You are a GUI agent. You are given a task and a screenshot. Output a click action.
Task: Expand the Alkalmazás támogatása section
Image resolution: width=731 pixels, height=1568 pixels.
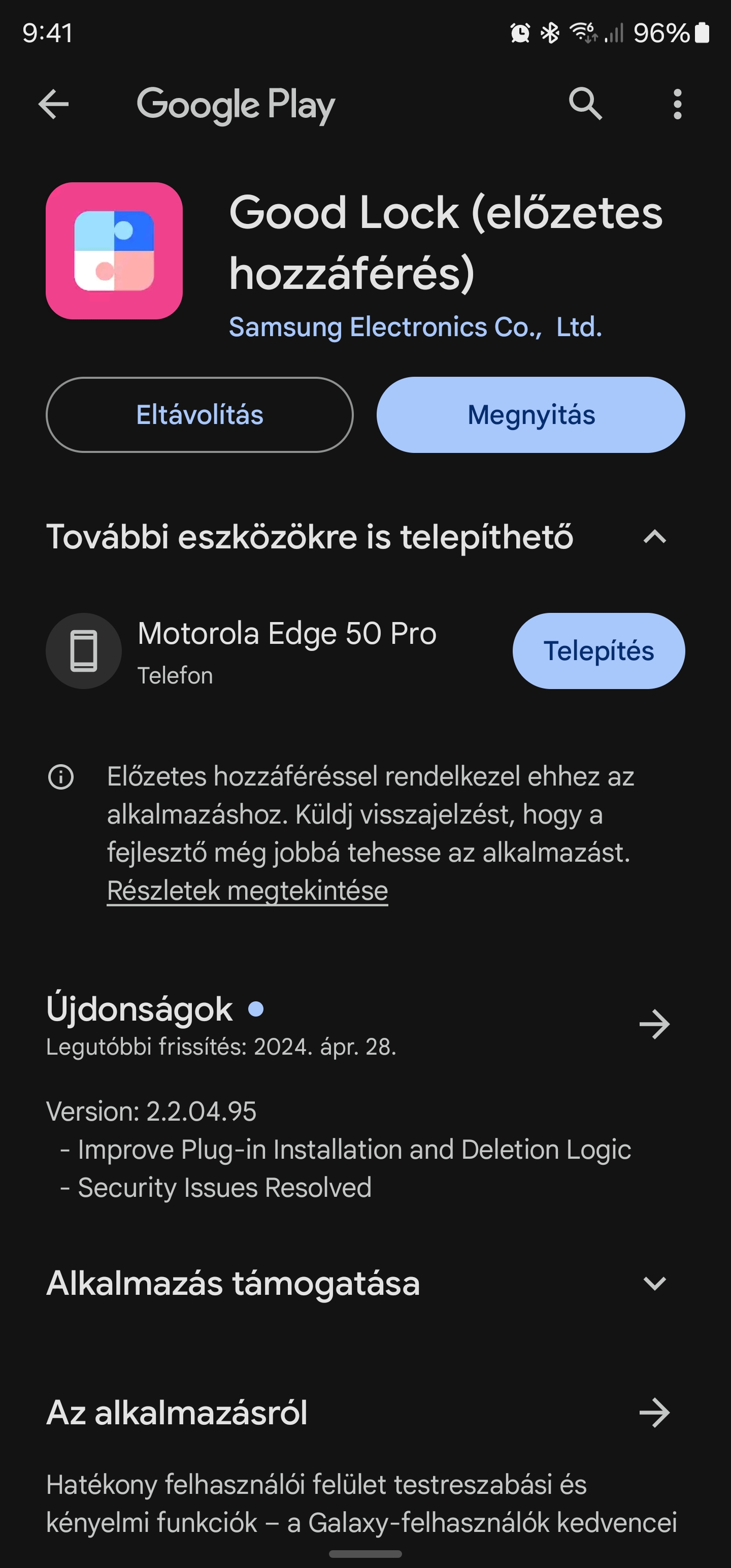pos(655,1283)
